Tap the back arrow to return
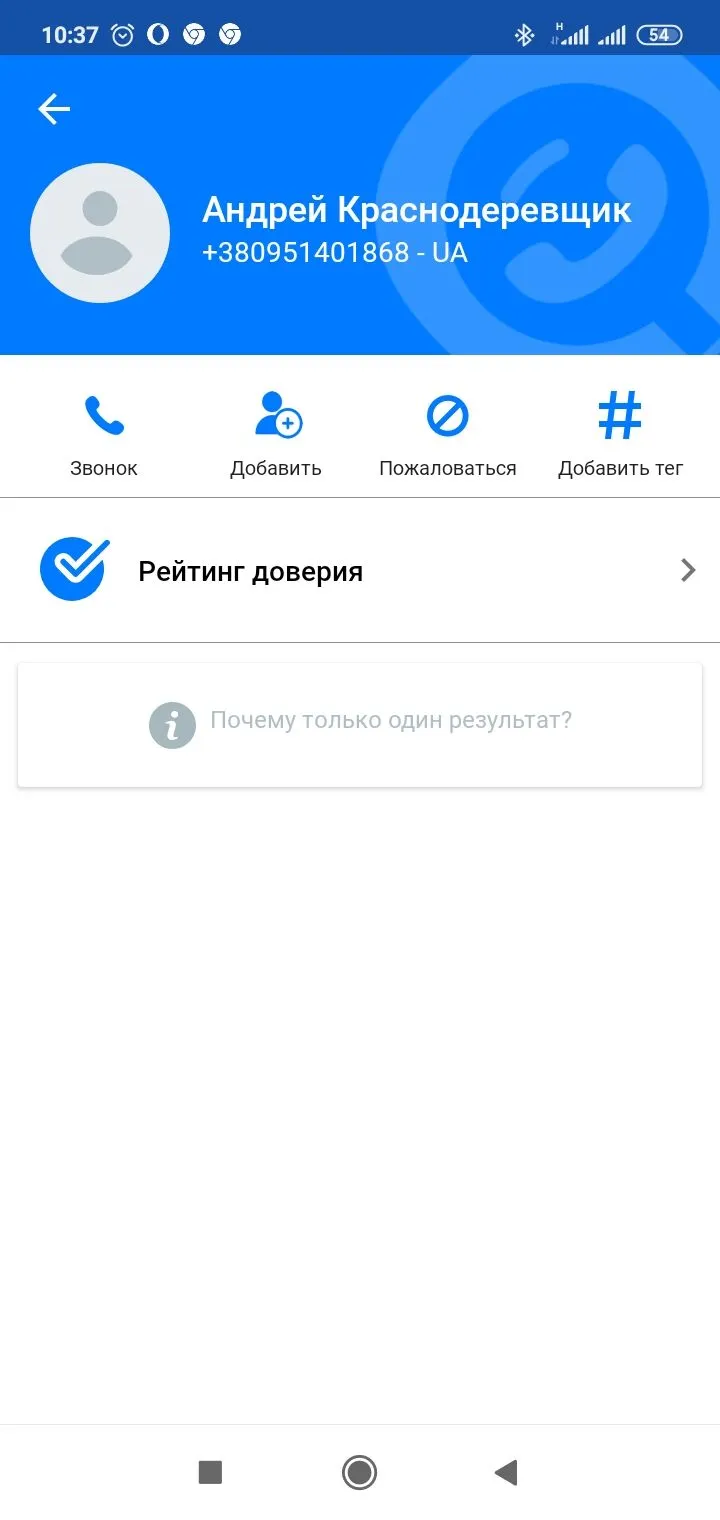This screenshot has height=1520, width=720. (x=53, y=108)
